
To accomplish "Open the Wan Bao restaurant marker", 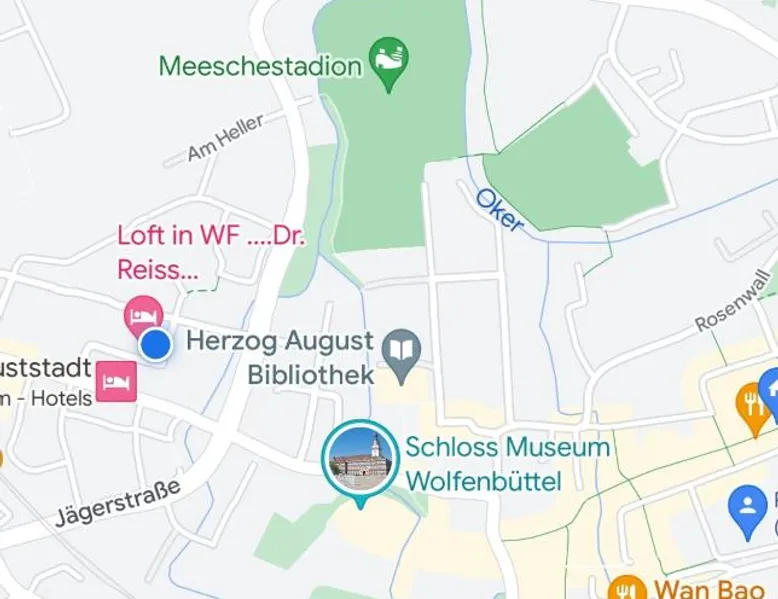I will click(x=626, y=588).
